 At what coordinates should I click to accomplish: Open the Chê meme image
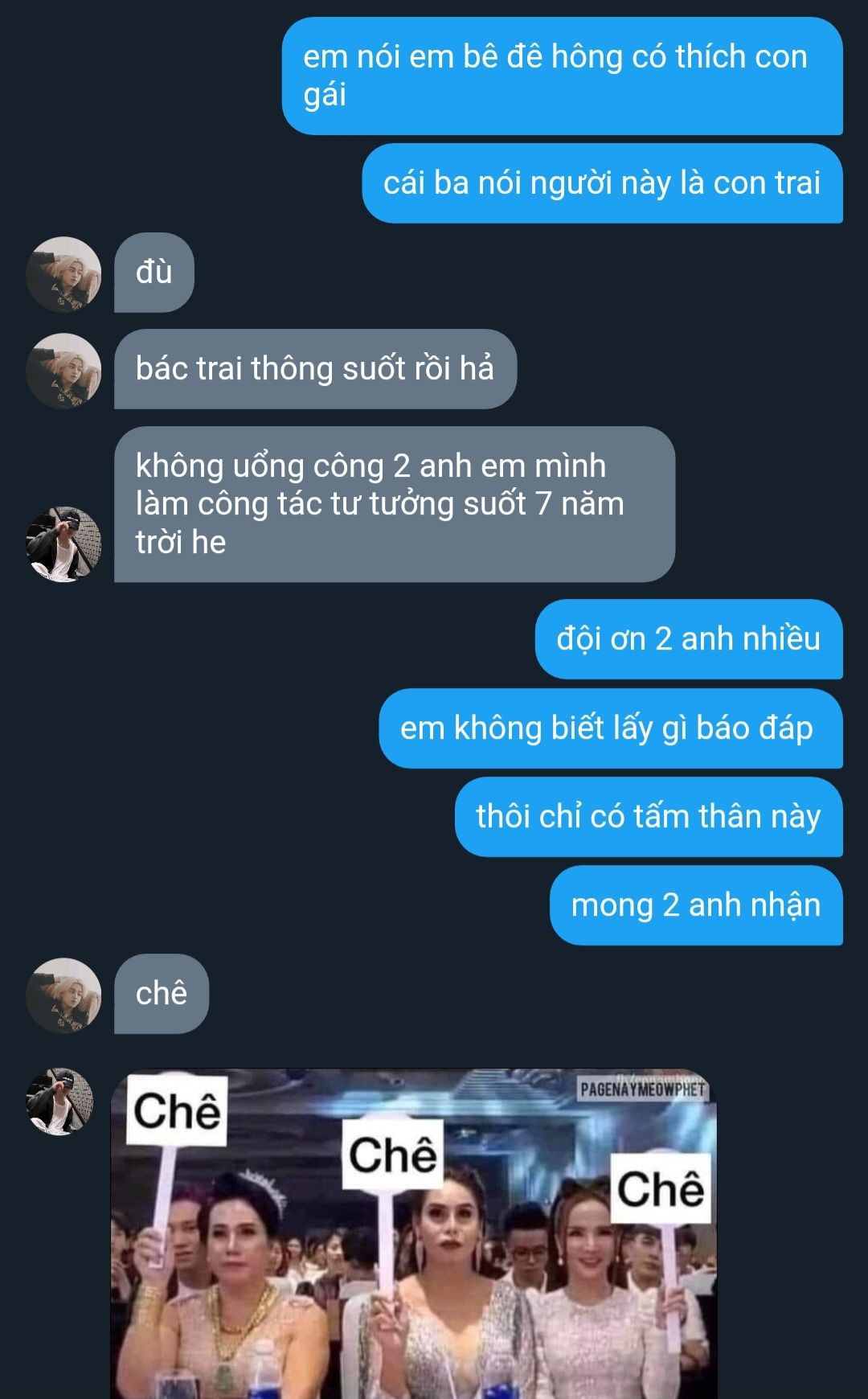pos(413,1233)
